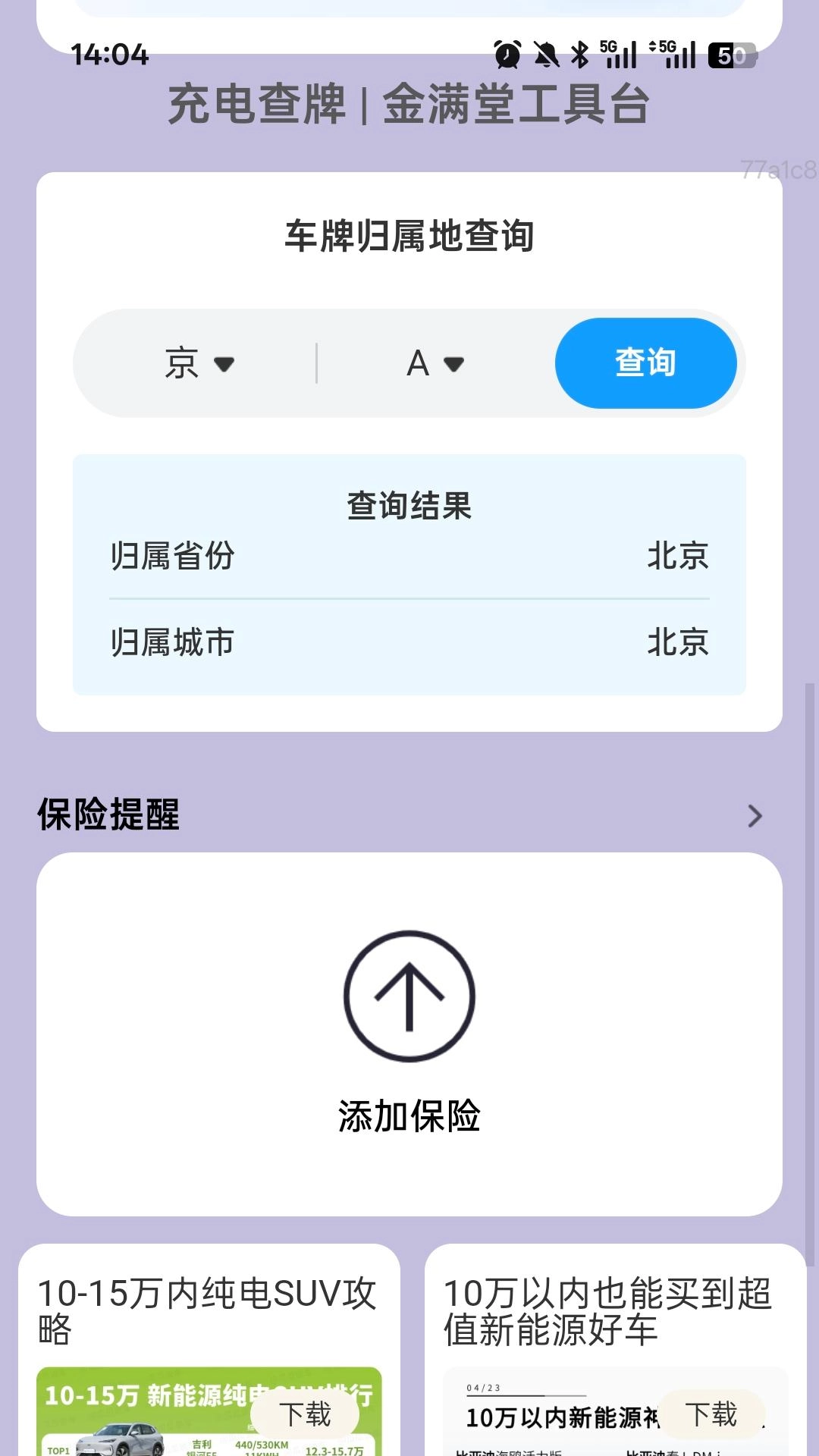Open the 京 province selector

(196, 363)
